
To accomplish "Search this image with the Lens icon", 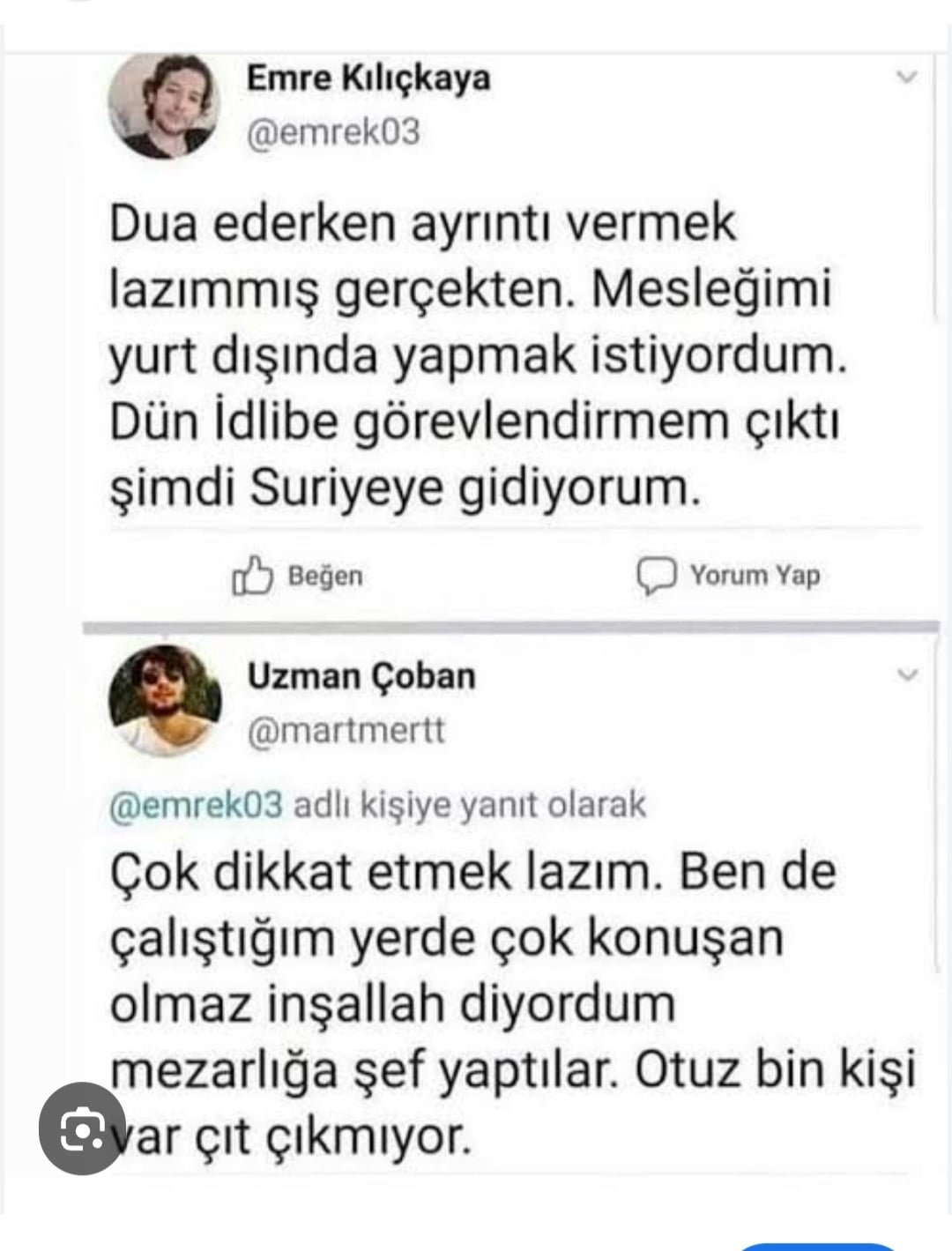I will click(82, 1129).
